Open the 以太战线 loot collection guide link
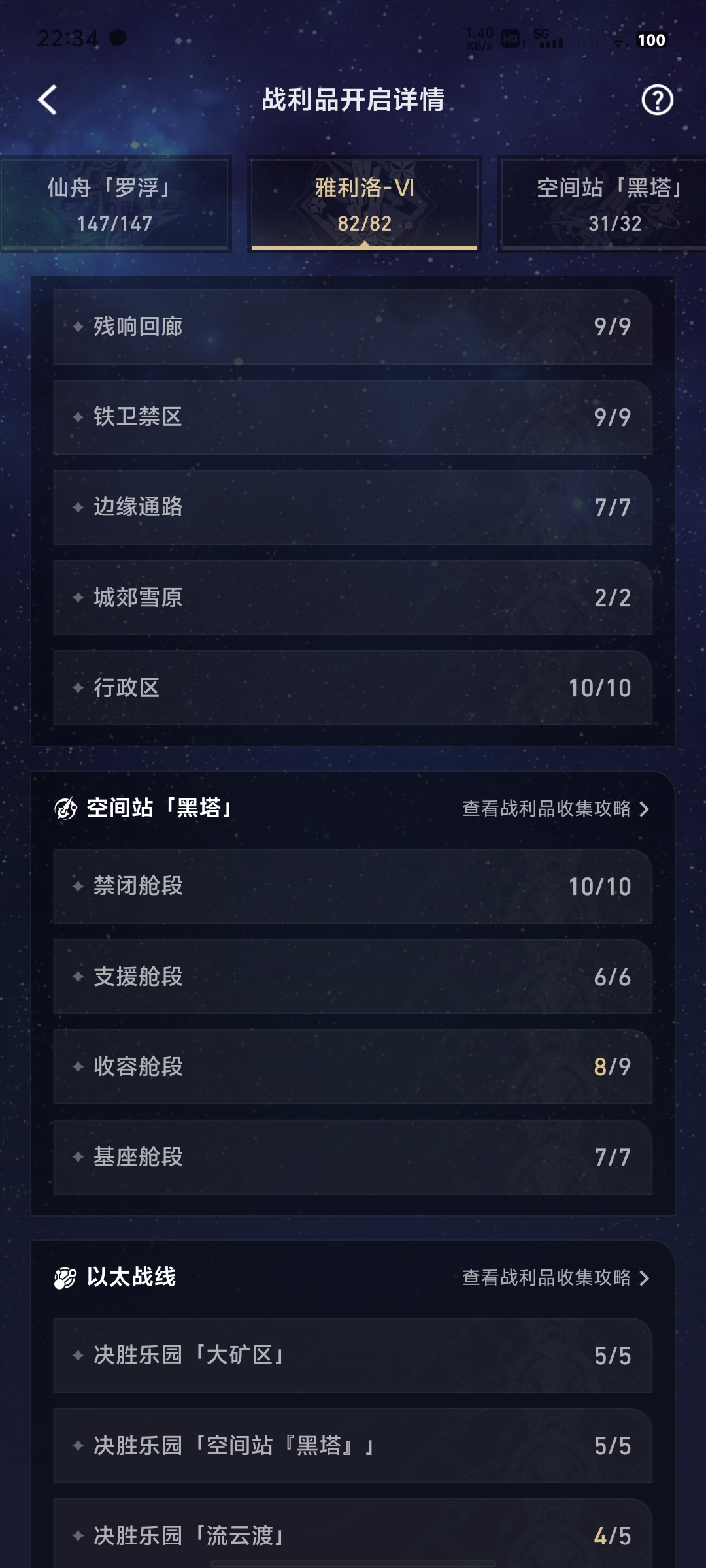 pyautogui.click(x=555, y=1277)
